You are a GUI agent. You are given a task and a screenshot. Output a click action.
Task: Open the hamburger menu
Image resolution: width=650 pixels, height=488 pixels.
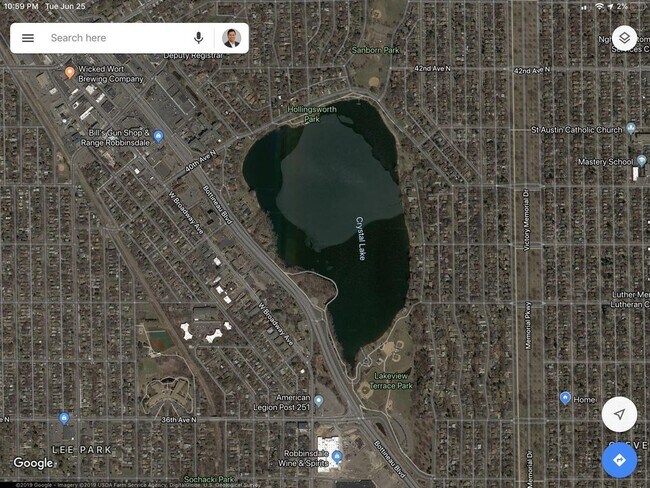pyautogui.click(x=28, y=38)
